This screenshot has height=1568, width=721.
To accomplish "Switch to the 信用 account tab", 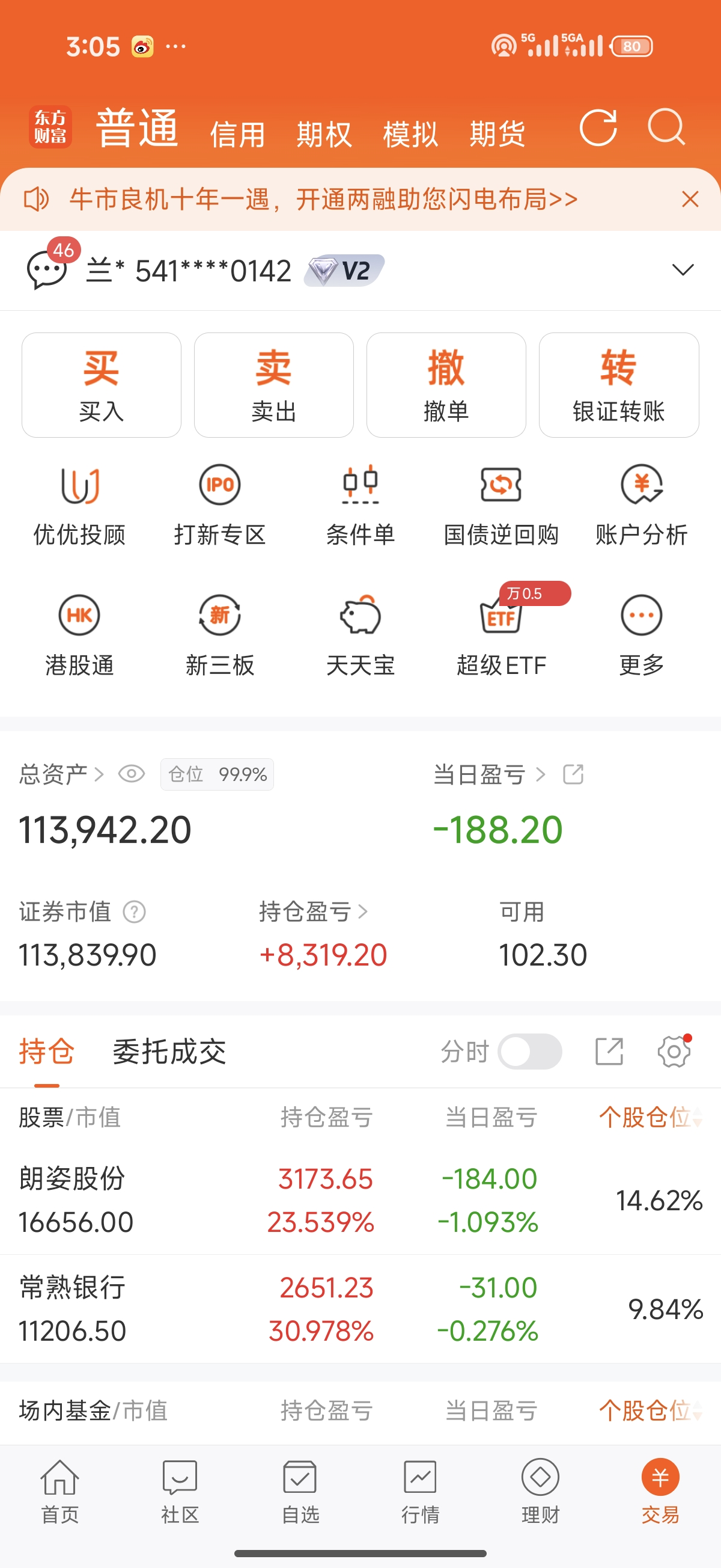I will click(x=237, y=134).
